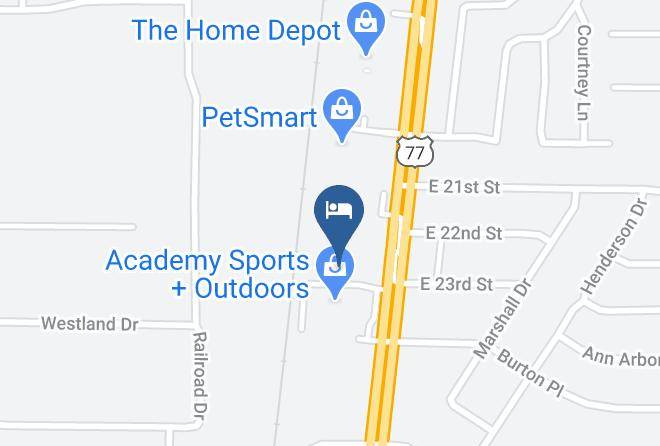Select the PetSmart shopping pin
The image size is (660, 446).
click(x=342, y=114)
